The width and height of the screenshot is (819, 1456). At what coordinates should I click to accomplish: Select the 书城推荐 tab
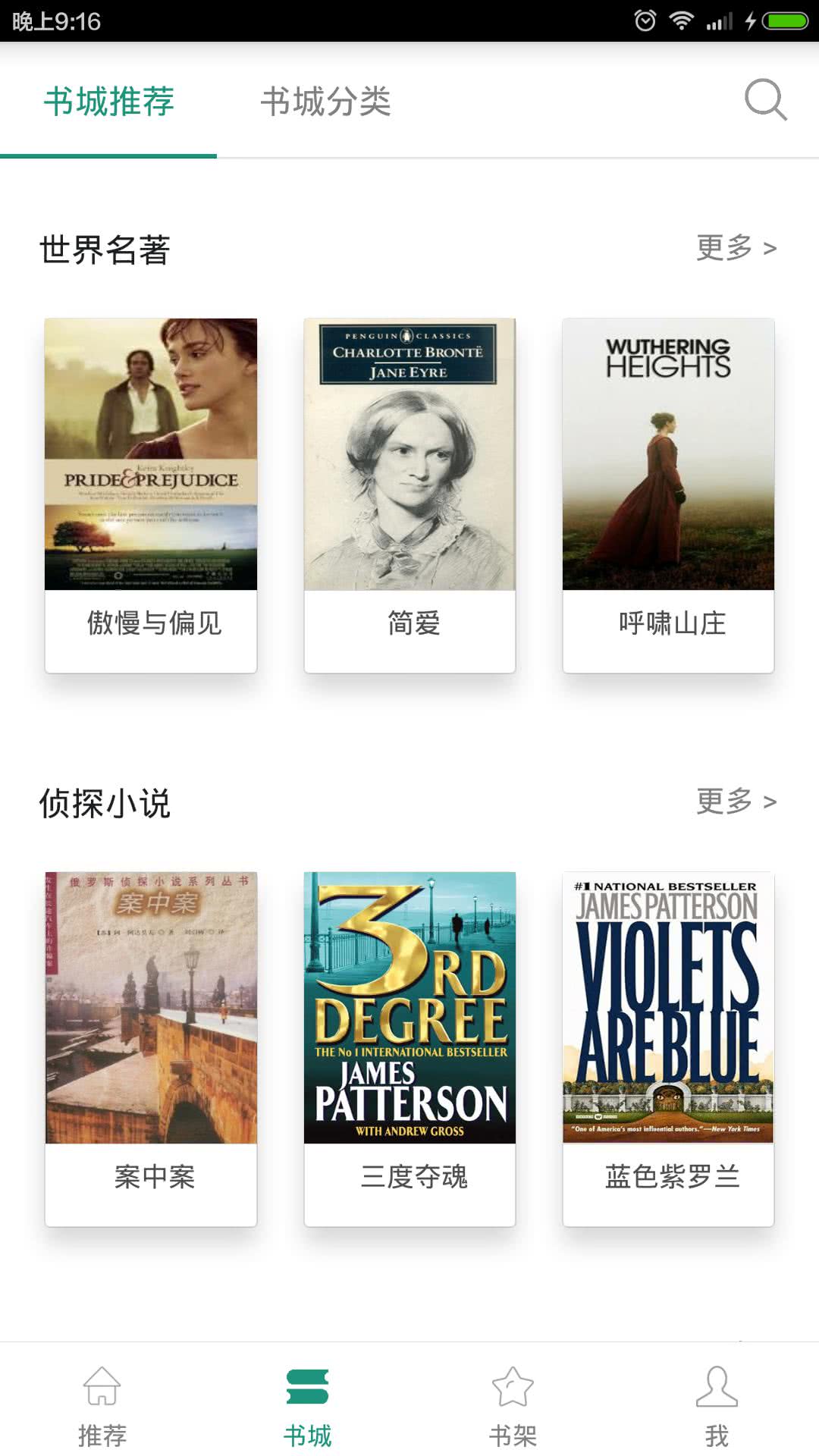coord(108,102)
